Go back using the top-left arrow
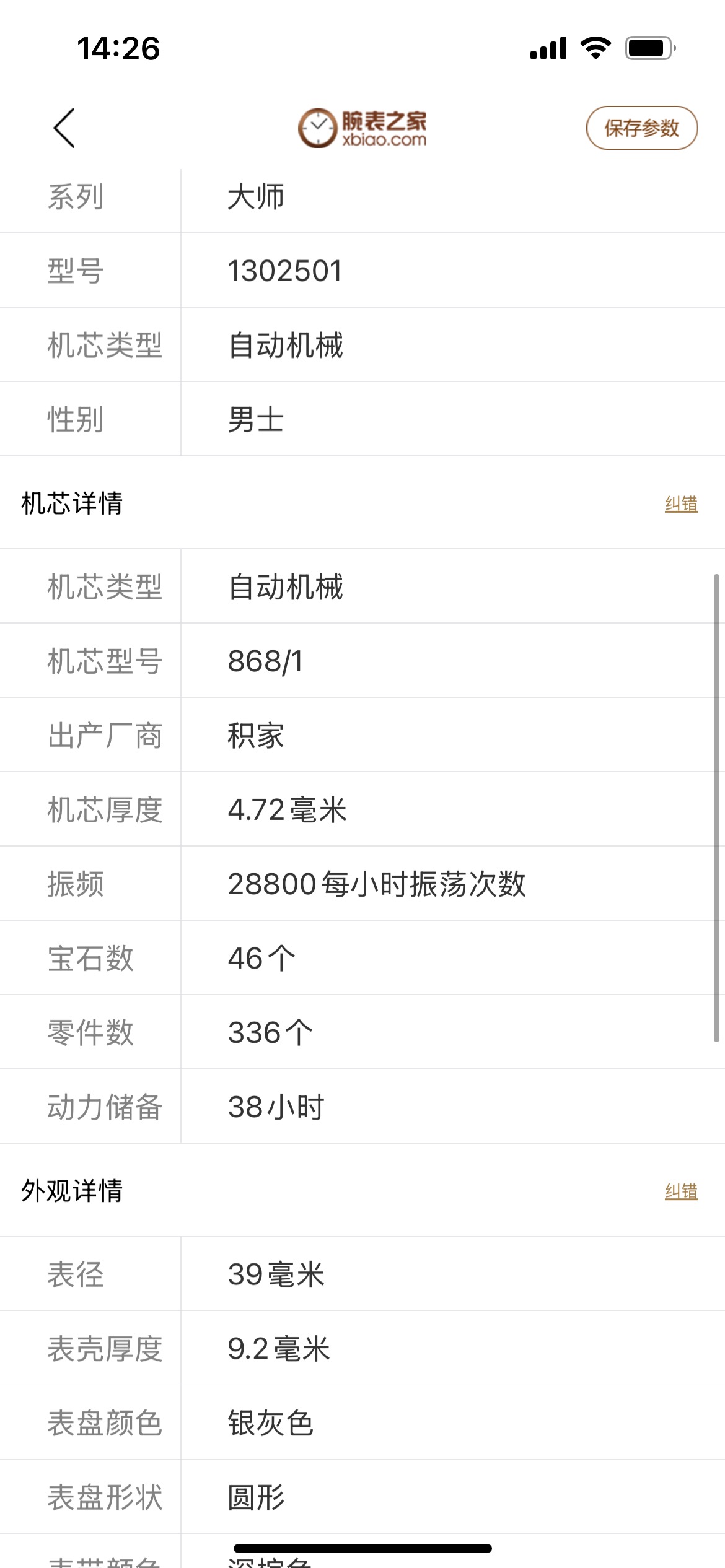Screen dimensions: 725x1568 [64, 128]
